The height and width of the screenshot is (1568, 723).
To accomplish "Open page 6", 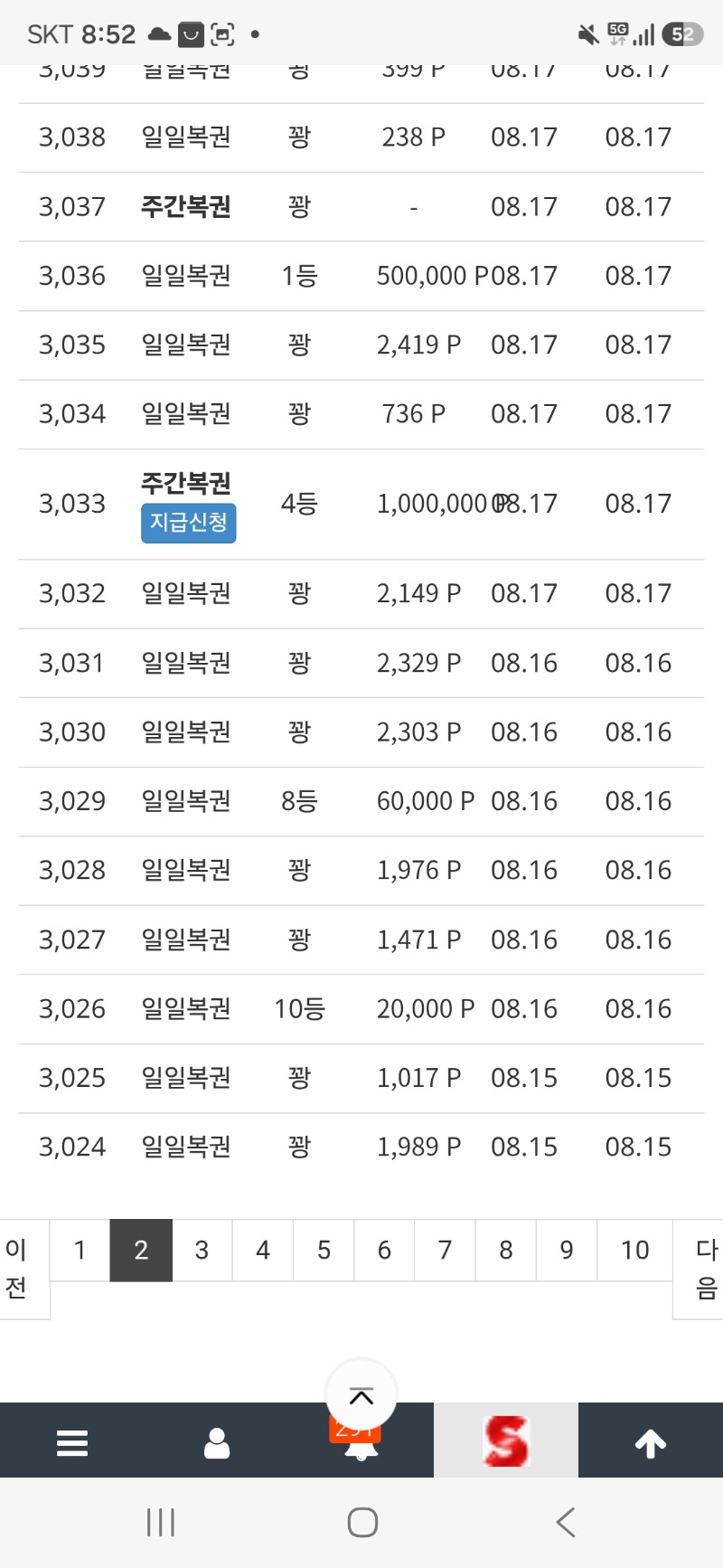I will point(384,1251).
